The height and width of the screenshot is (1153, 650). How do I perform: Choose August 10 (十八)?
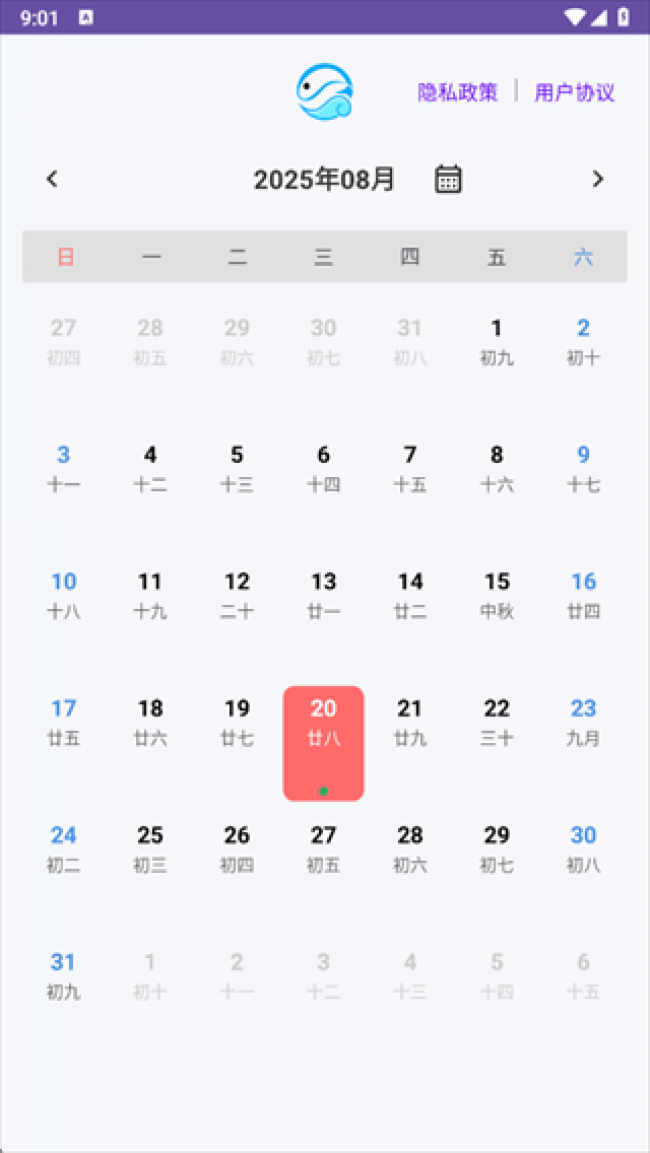[63, 595]
